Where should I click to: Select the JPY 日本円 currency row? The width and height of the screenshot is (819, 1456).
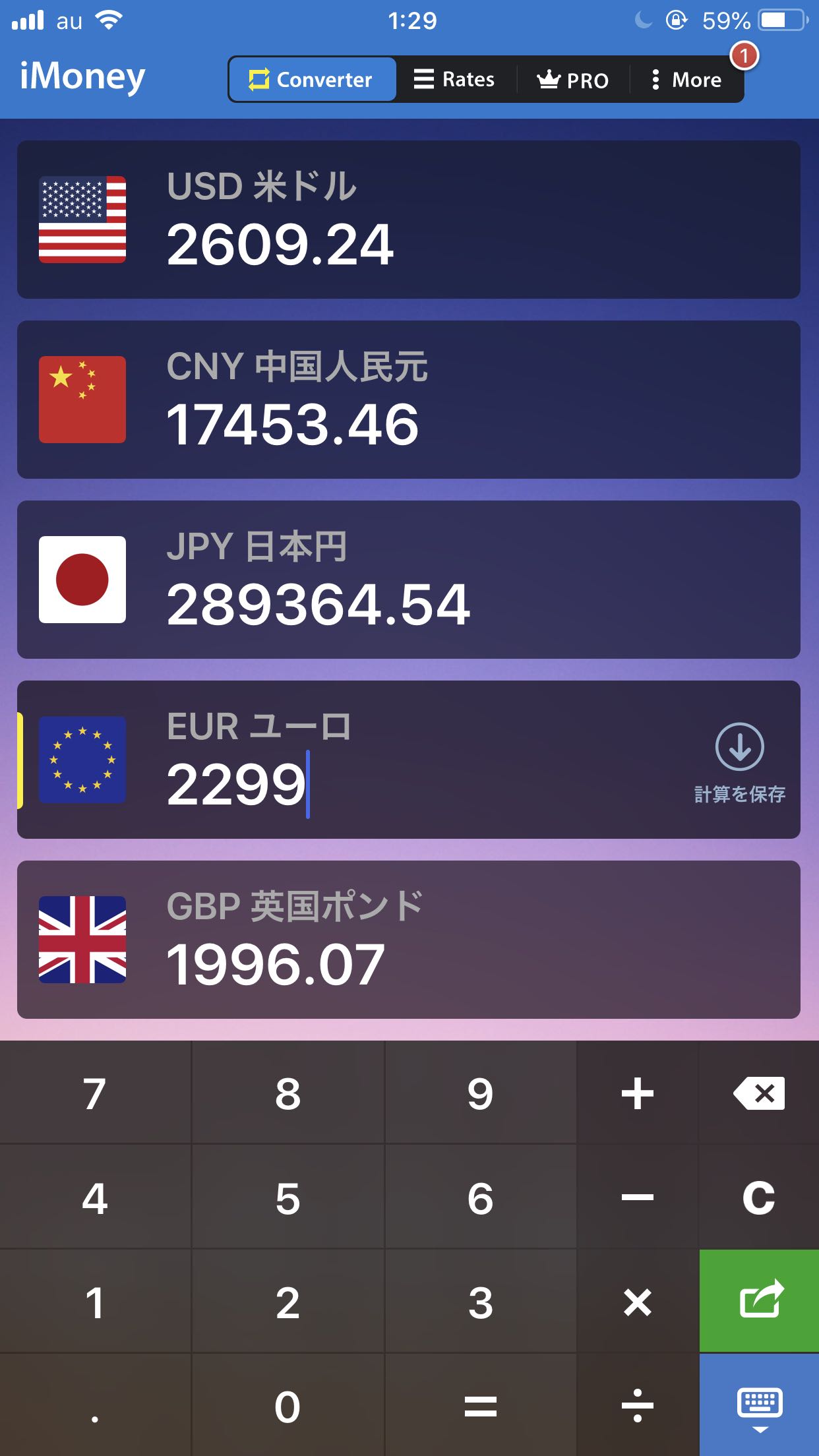(409, 580)
